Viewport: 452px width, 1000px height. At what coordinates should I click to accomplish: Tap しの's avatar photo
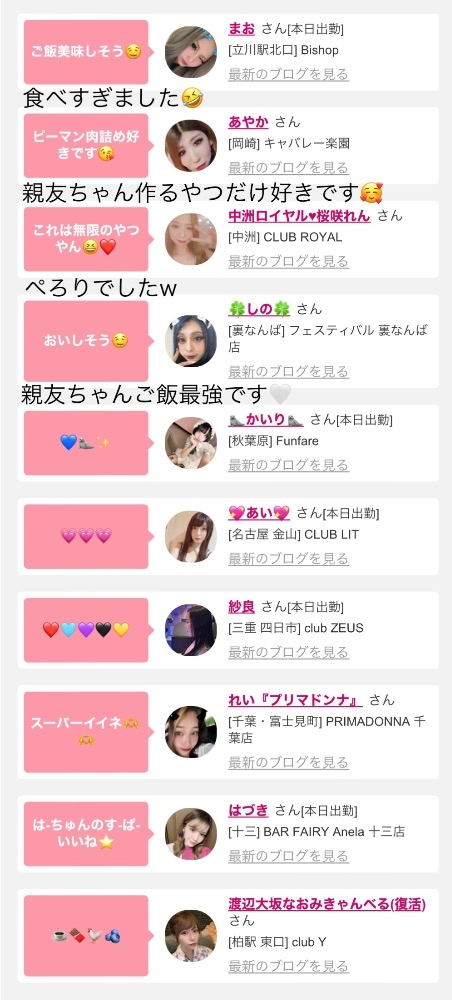[191, 341]
